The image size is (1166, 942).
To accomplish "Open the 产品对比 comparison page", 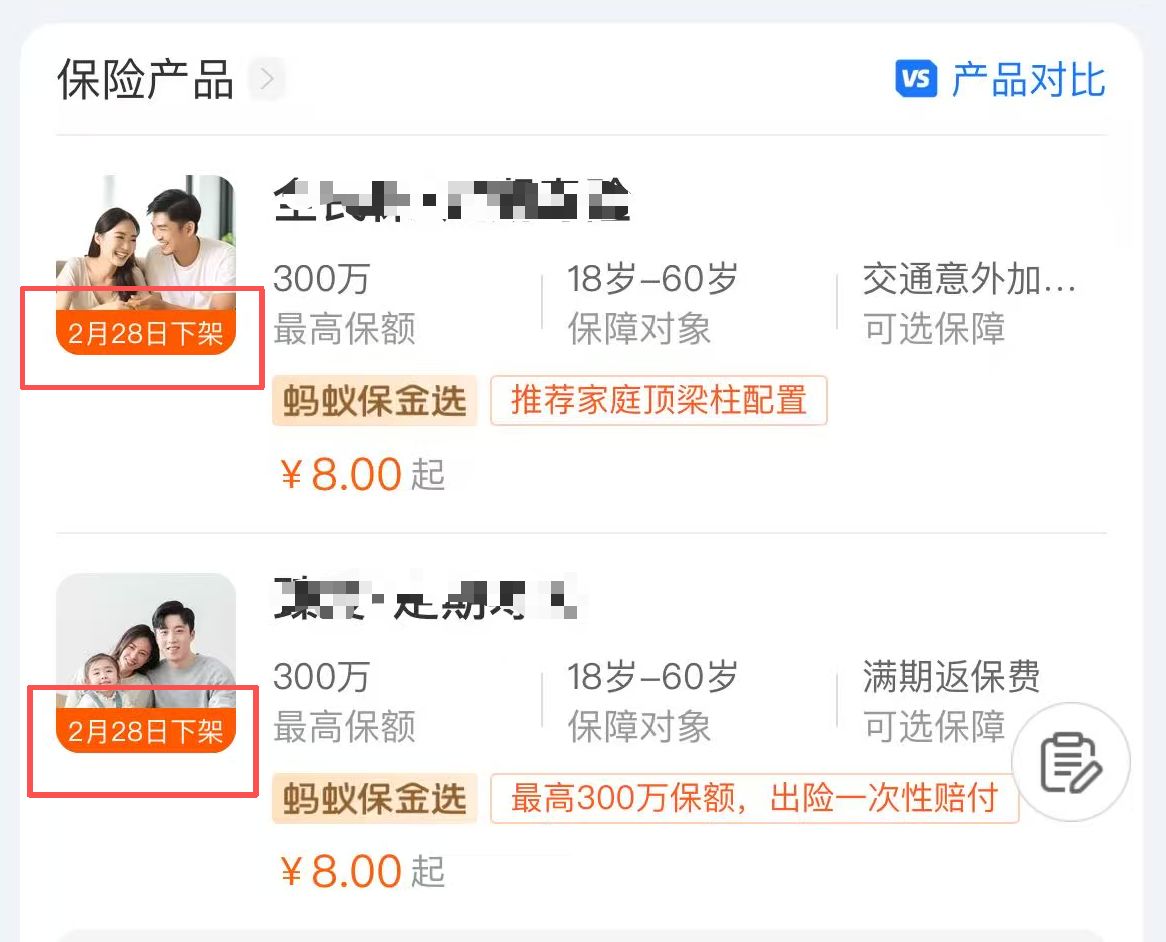I will pyautogui.click(x=1002, y=80).
